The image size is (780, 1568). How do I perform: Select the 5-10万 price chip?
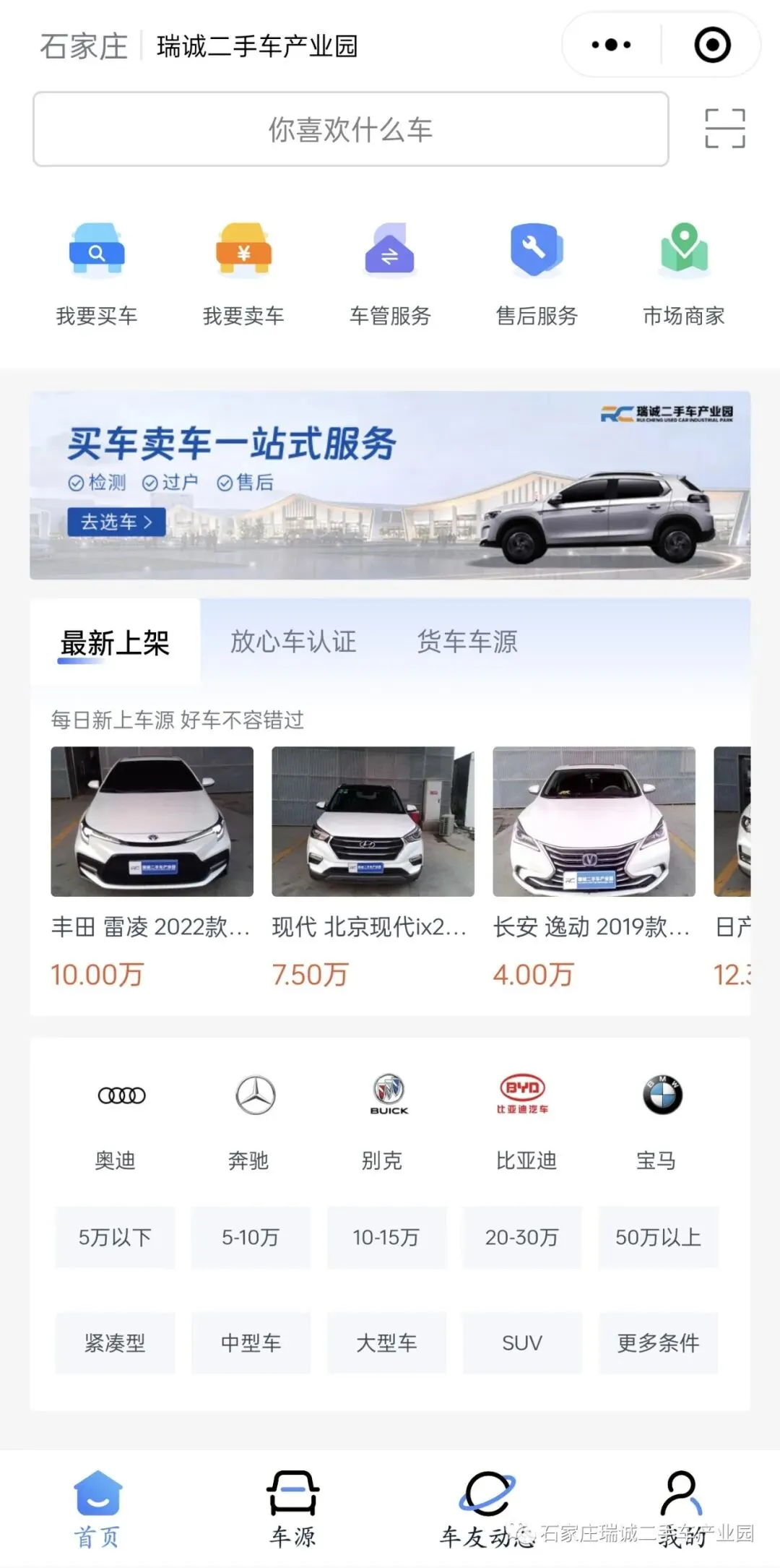coord(251,1237)
